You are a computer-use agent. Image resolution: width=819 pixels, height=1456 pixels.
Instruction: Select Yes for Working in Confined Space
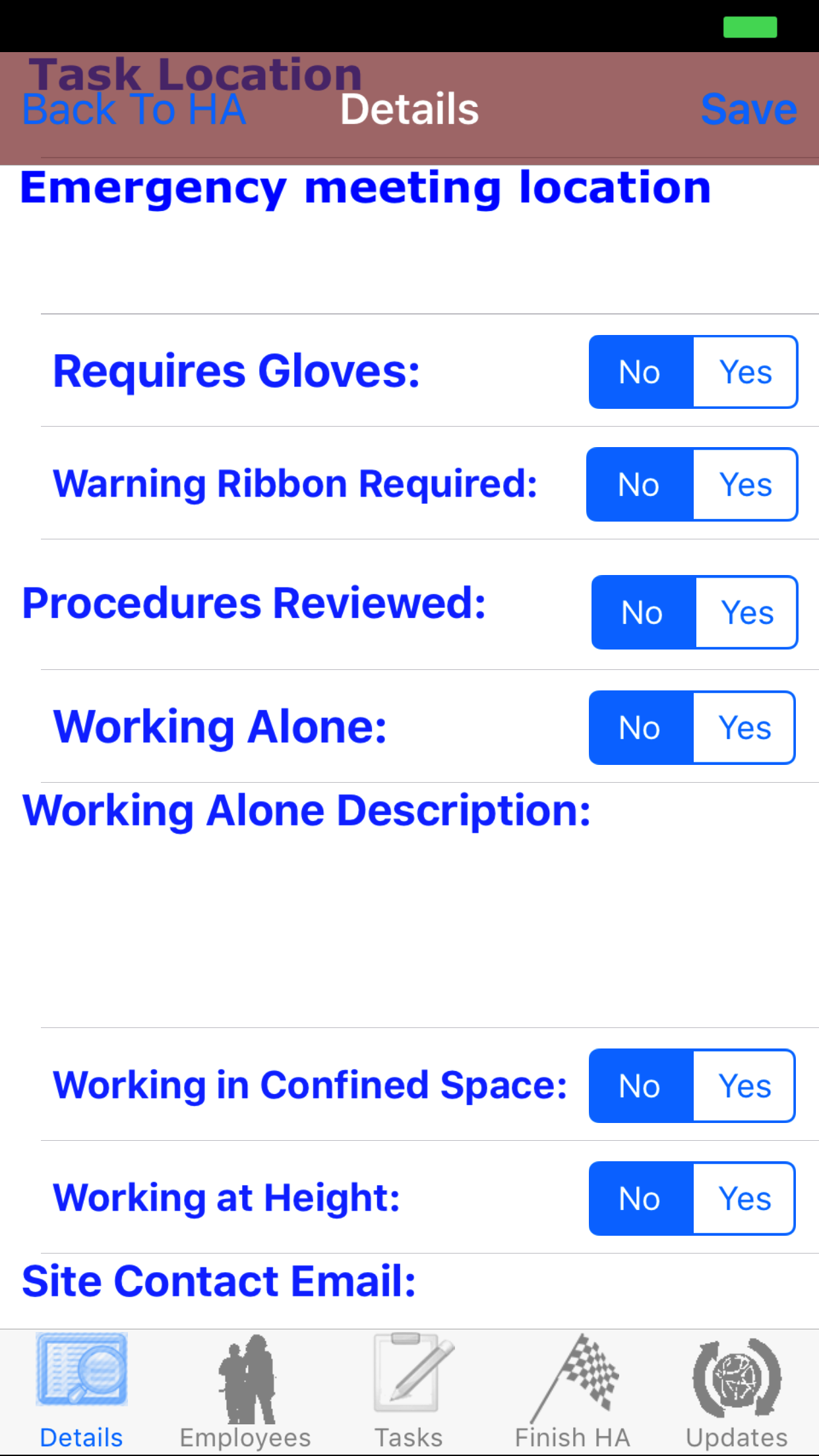click(744, 1086)
